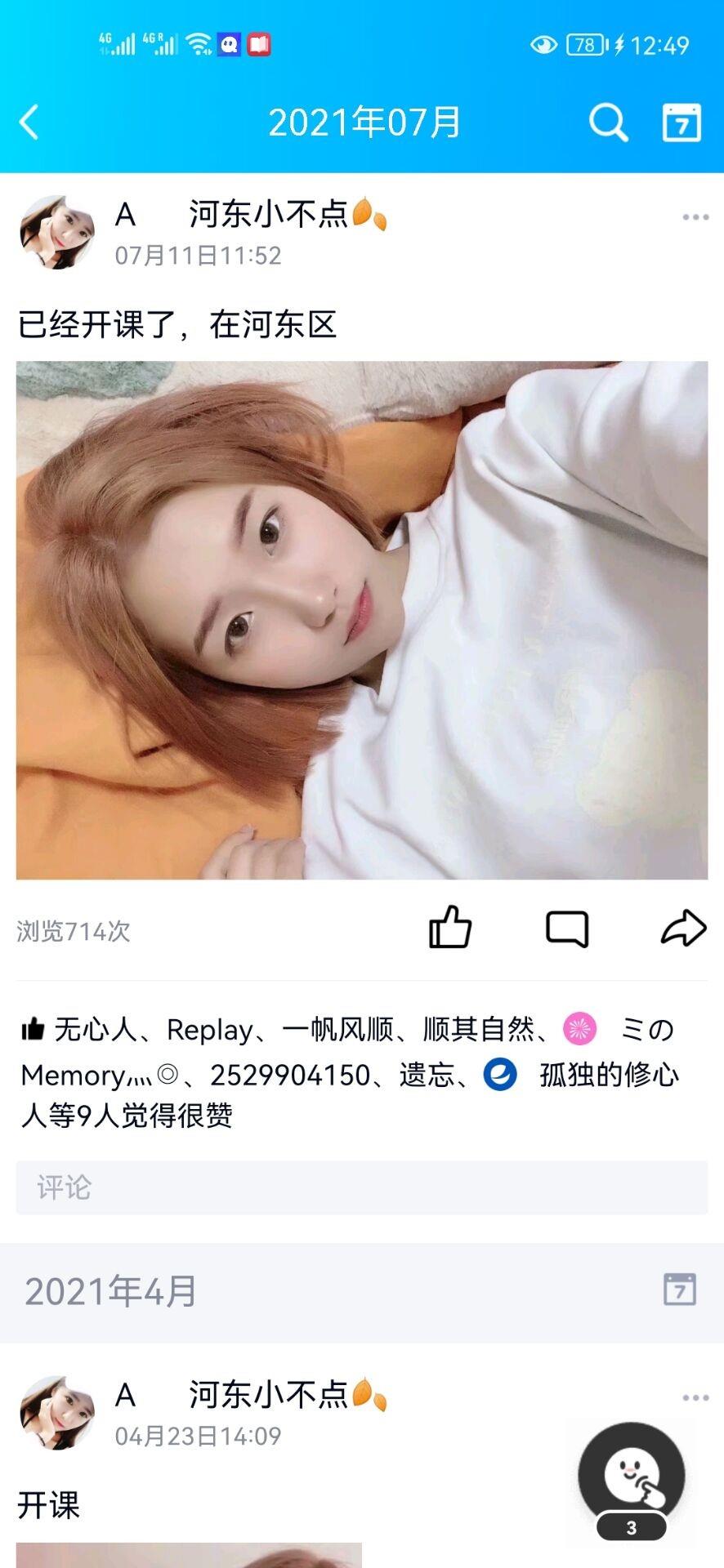
Task: Open the search magnifier in the header
Action: pyautogui.click(x=608, y=123)
